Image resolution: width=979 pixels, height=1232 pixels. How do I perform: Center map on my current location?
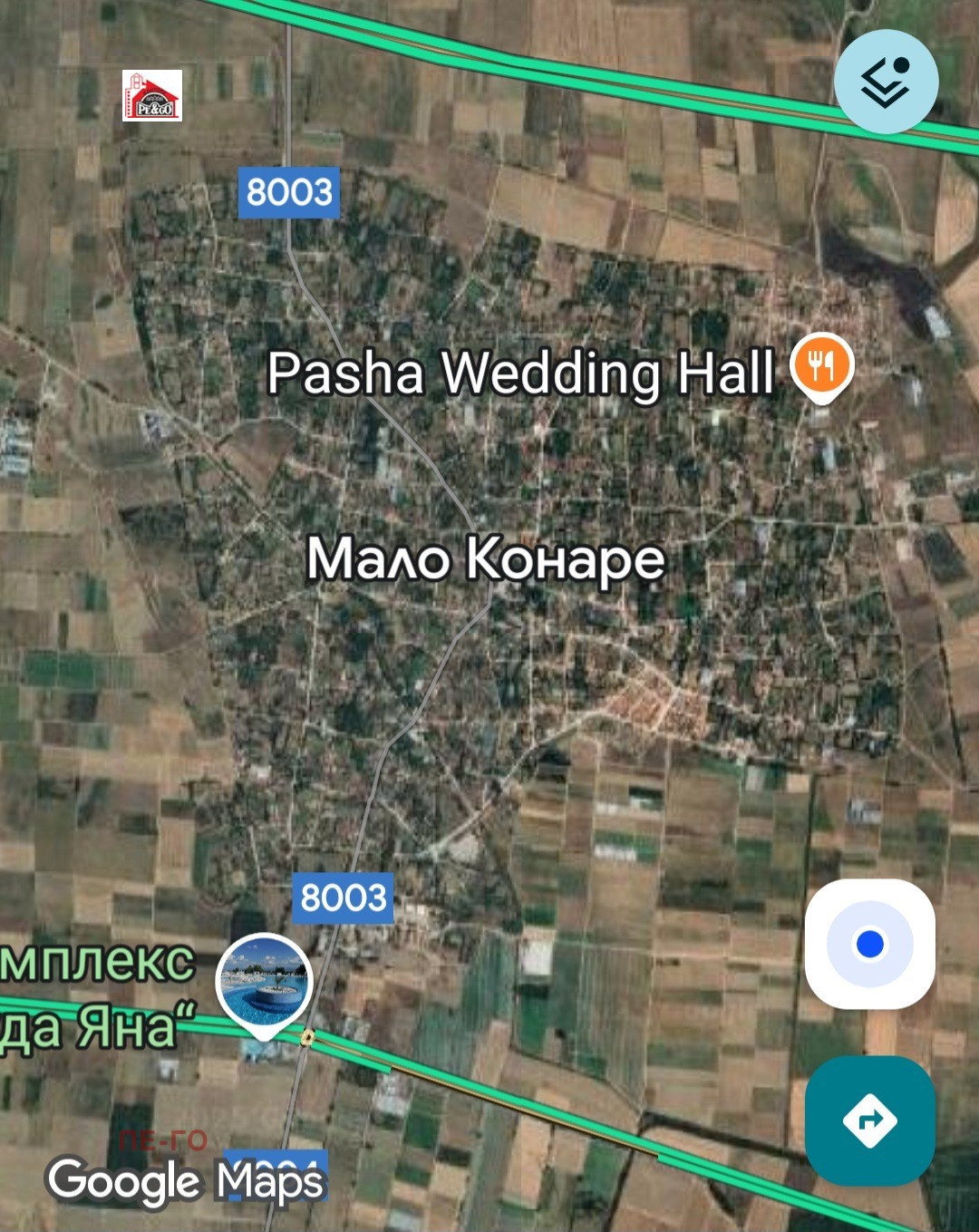click(869, 944)
